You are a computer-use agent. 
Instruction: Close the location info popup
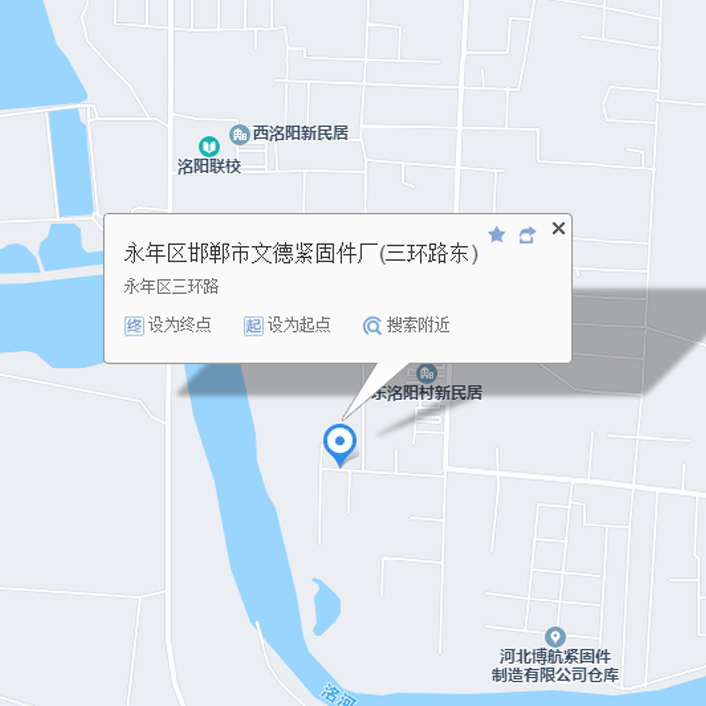coord(558,229)
